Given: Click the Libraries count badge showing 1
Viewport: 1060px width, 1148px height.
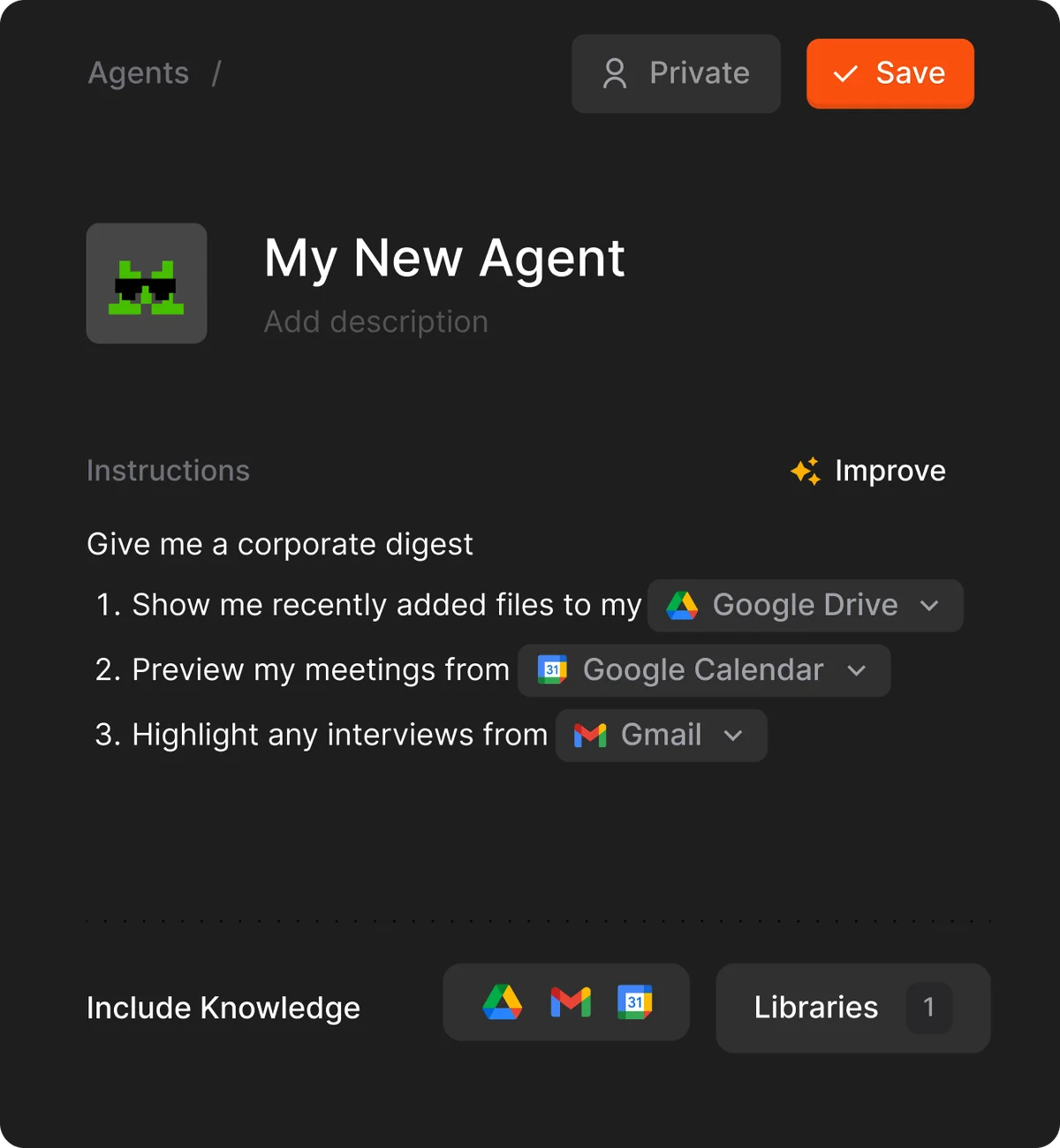Looking at the screenshot, I should [928, 1008].
